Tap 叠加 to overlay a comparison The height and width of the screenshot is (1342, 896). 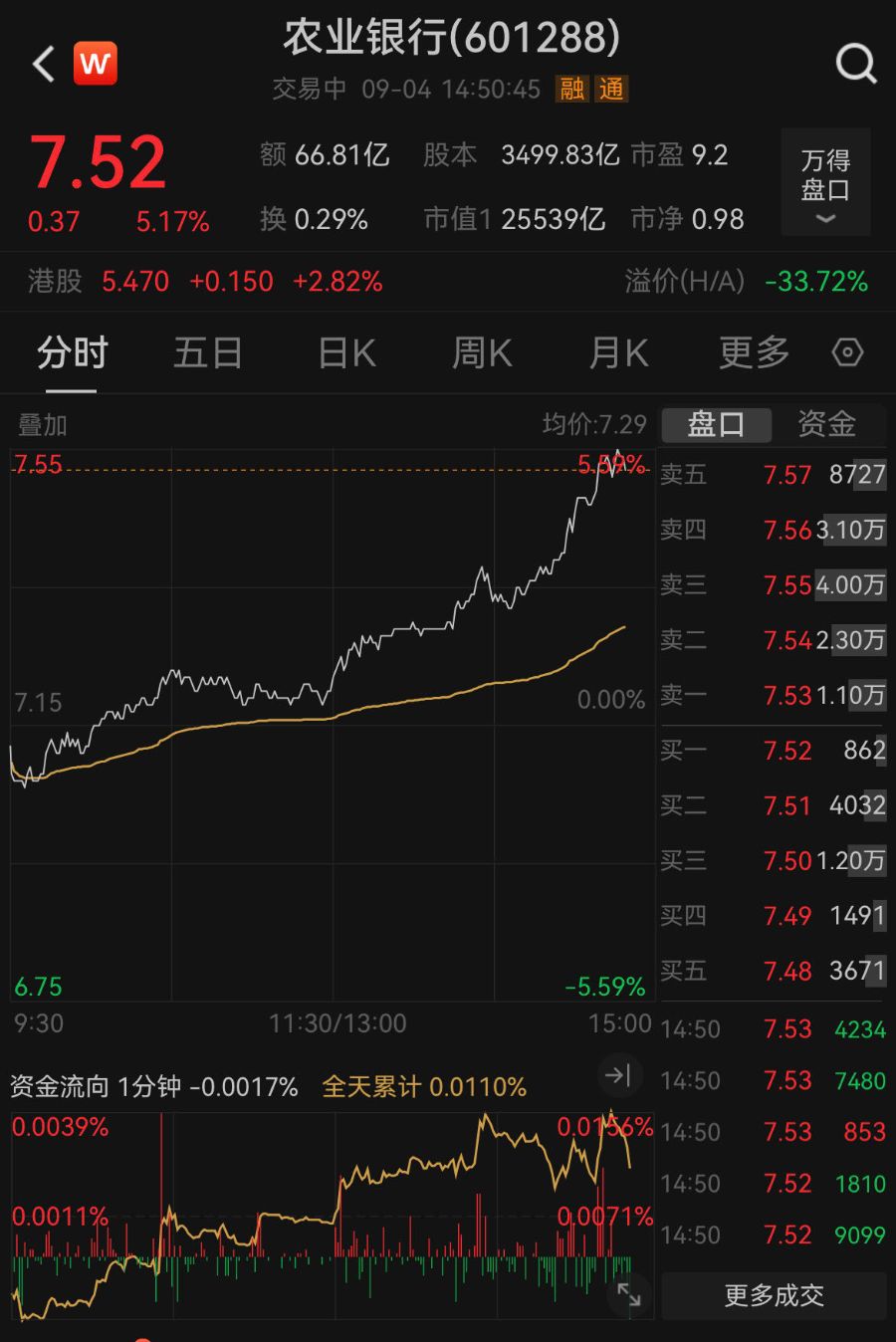click(x=43, y=426)
